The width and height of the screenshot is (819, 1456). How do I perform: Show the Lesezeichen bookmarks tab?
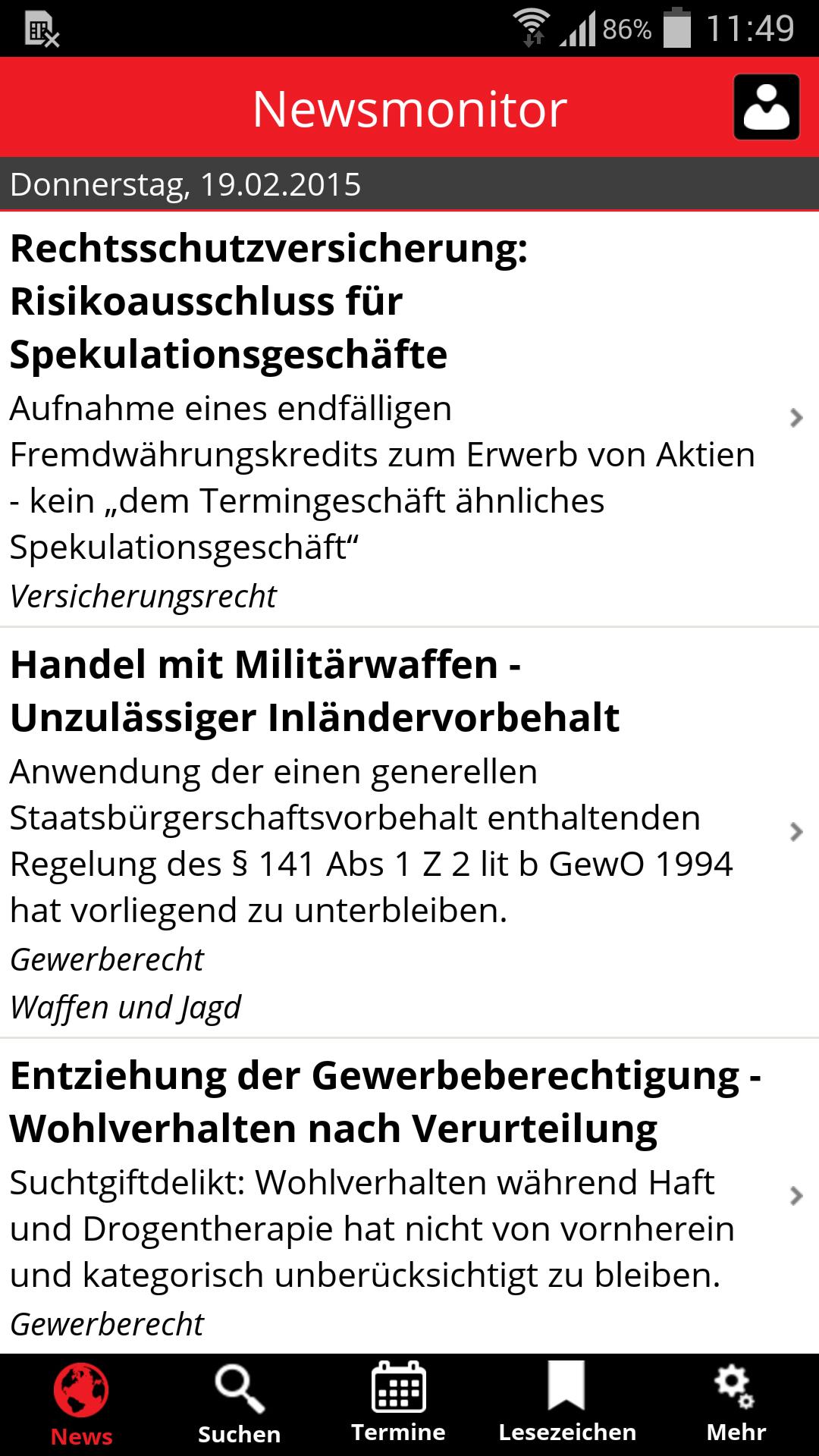click(x=566, y=1404)
